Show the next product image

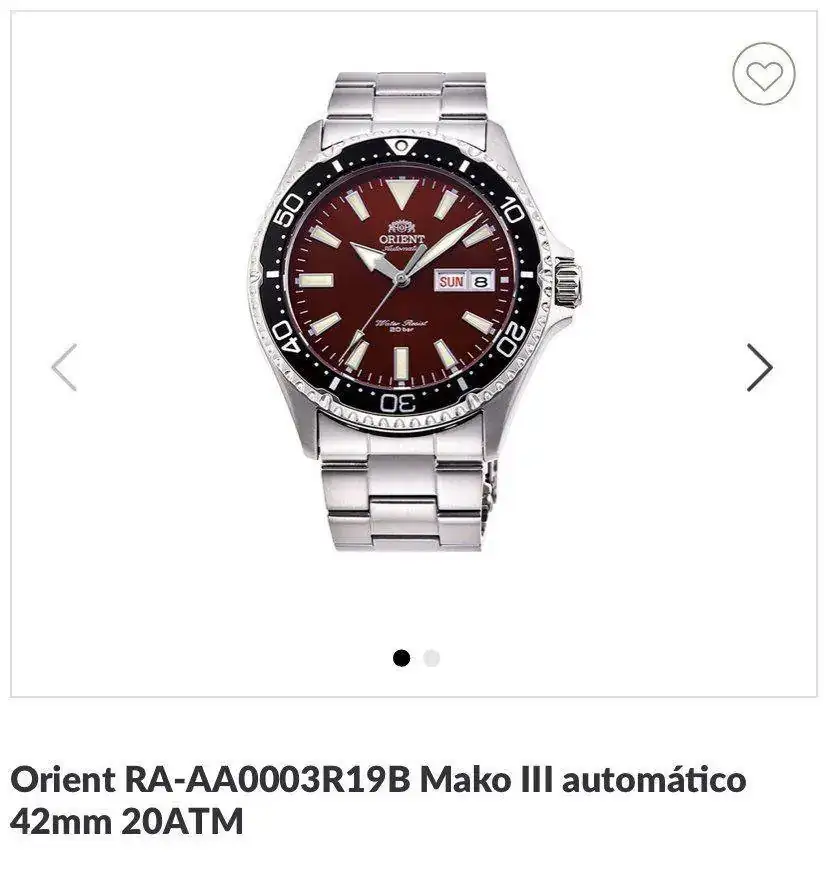pos(759,367)
